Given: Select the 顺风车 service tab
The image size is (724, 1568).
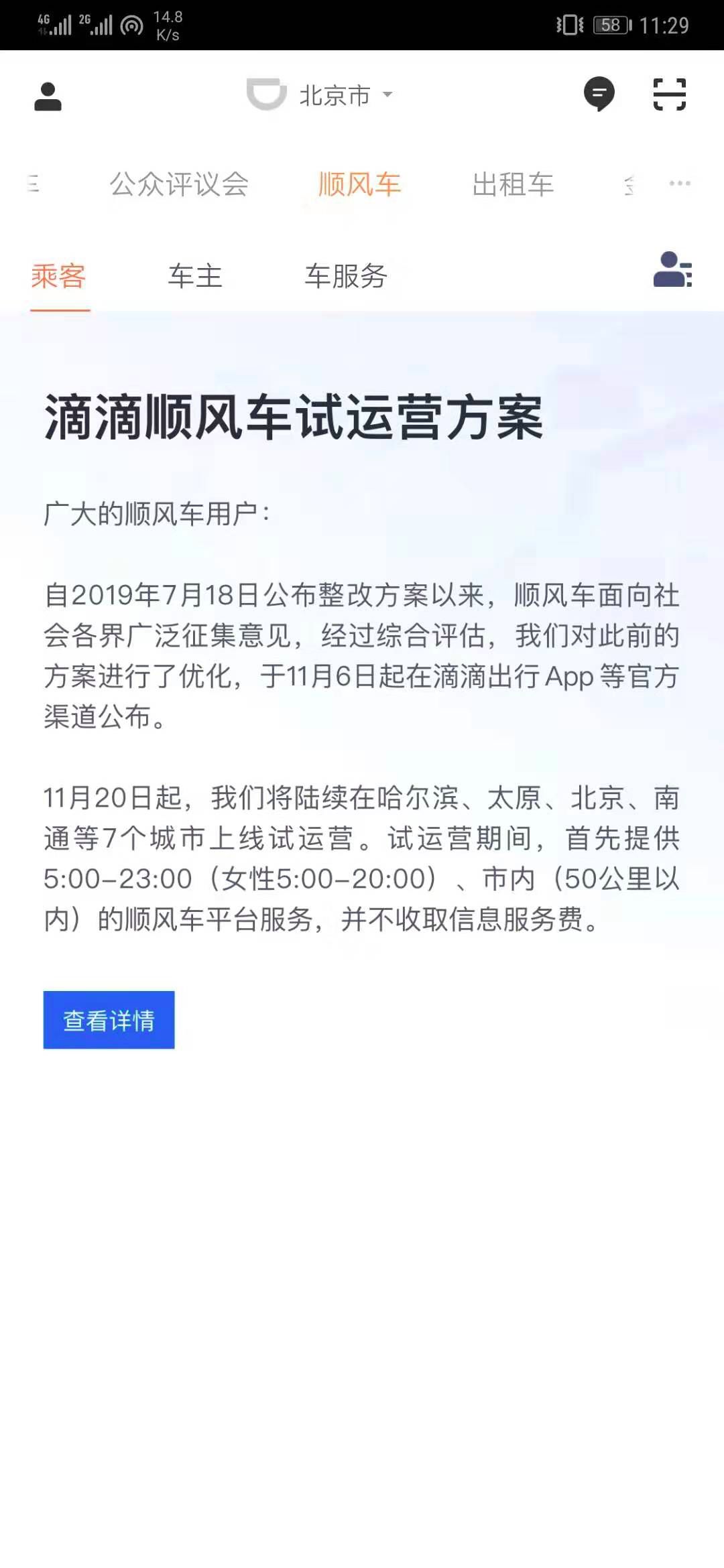Looking at the screenshot, I should point(359,184).
